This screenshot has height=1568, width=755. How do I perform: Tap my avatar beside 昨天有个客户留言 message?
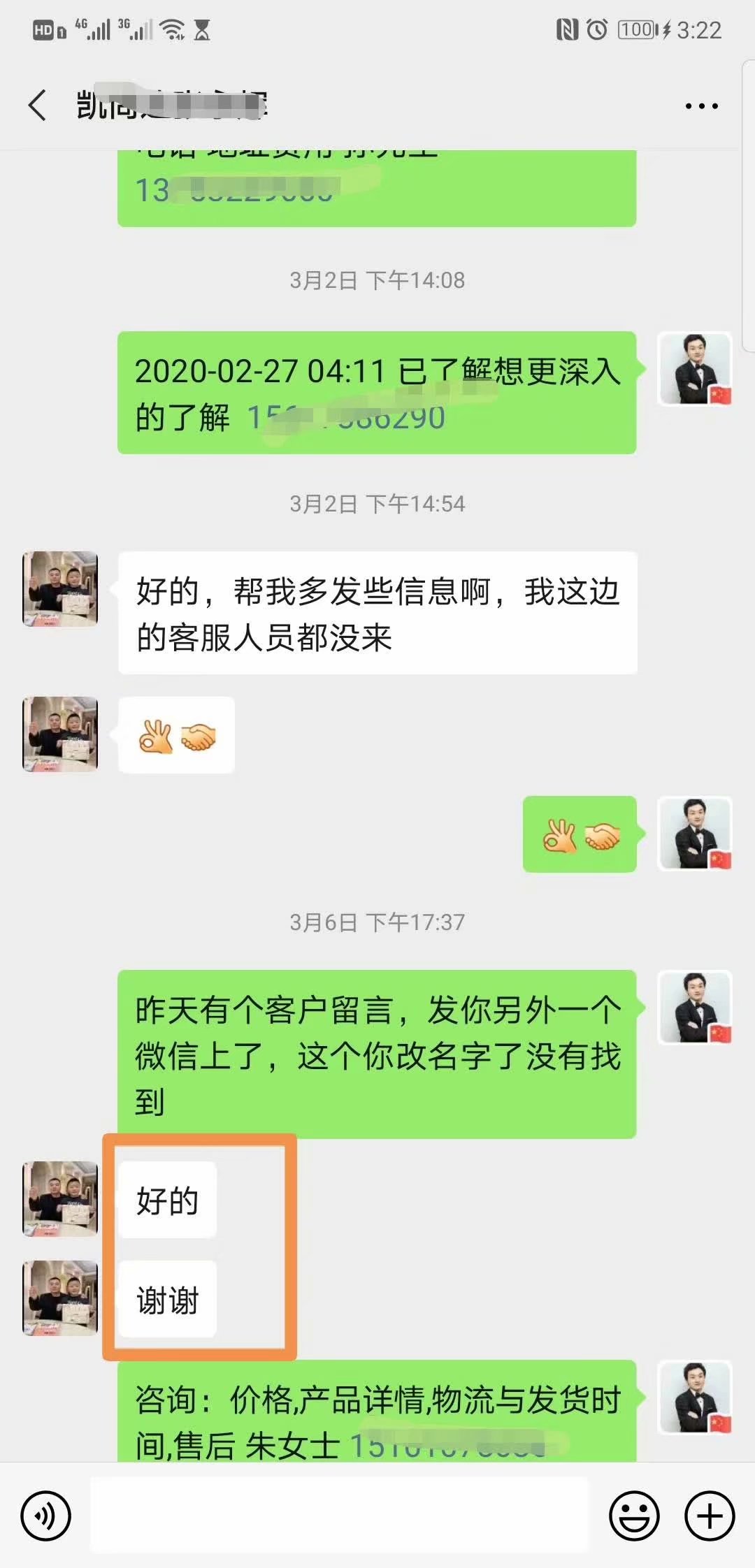pos(695,1007)
